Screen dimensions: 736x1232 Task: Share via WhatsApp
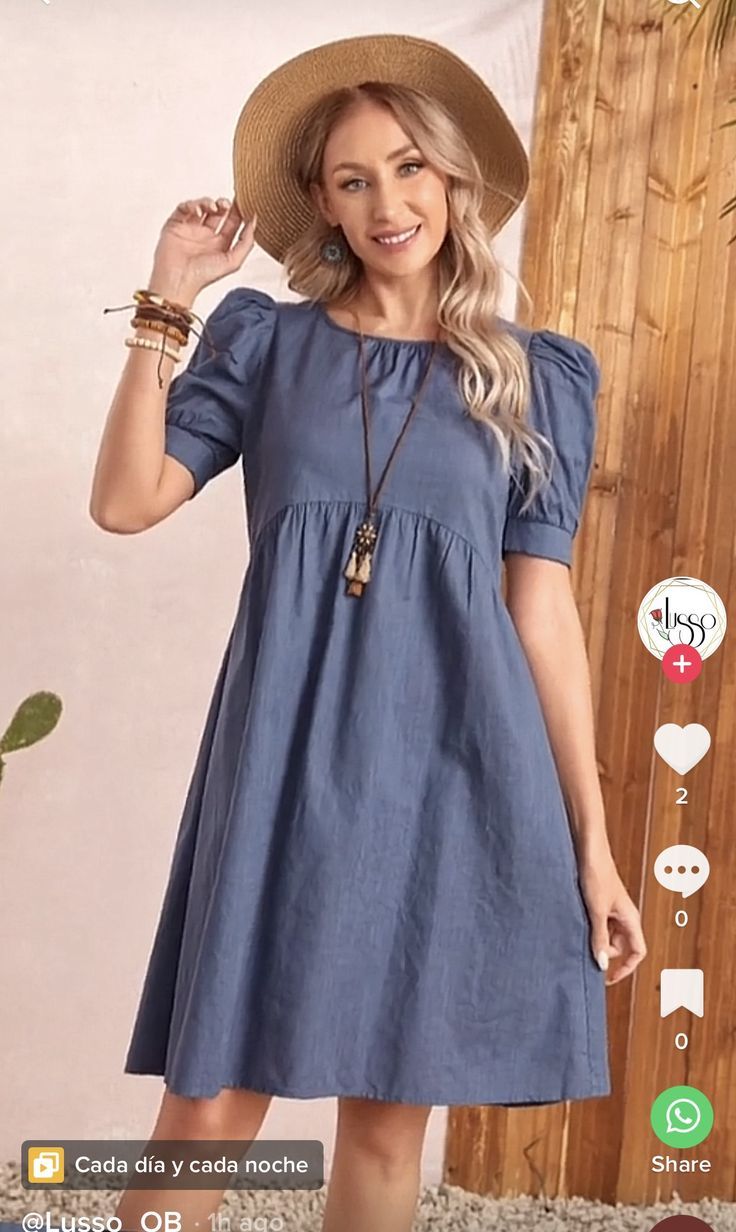pos(682,1117)
